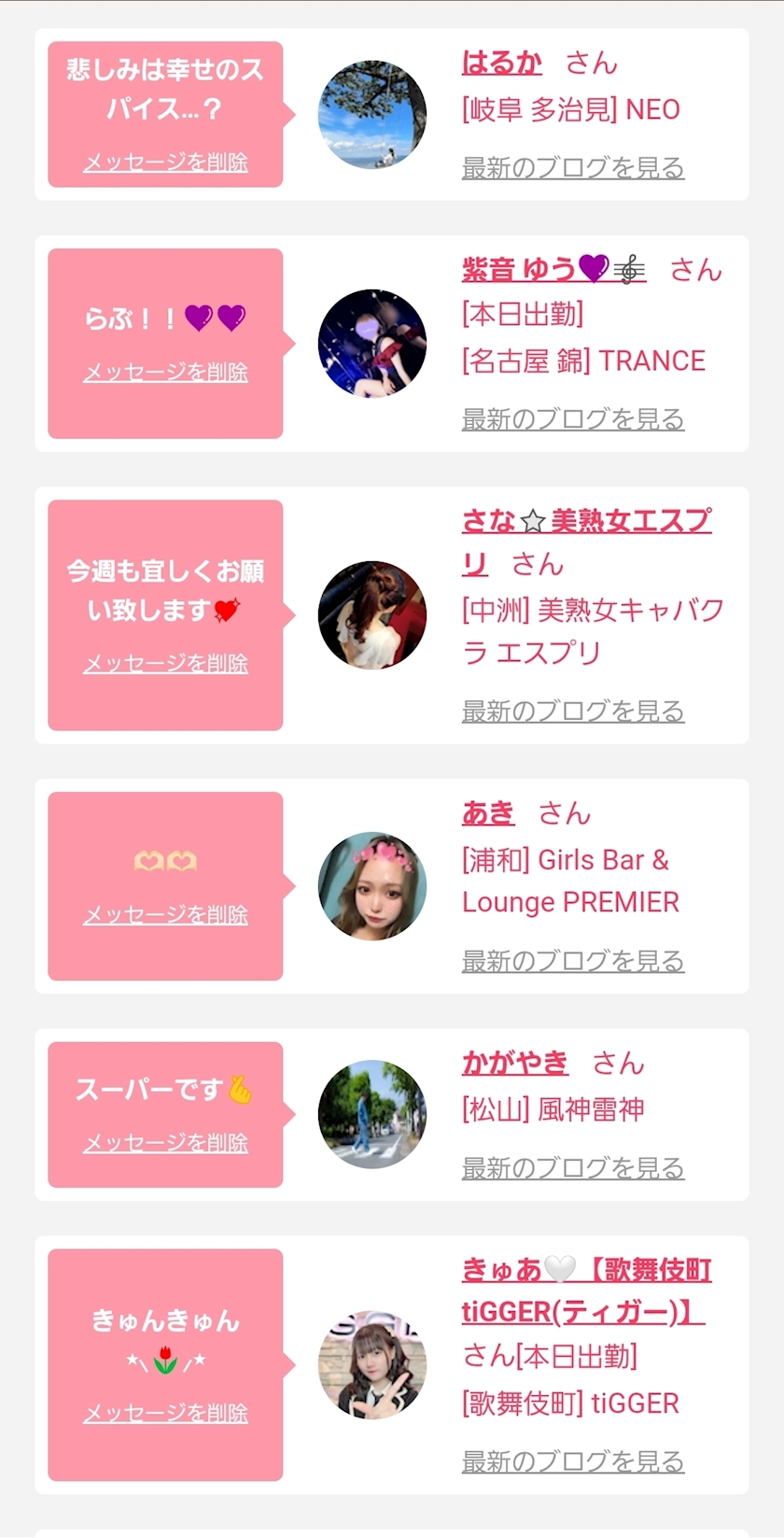Delete the らぶ！！ message

[165, 373]
